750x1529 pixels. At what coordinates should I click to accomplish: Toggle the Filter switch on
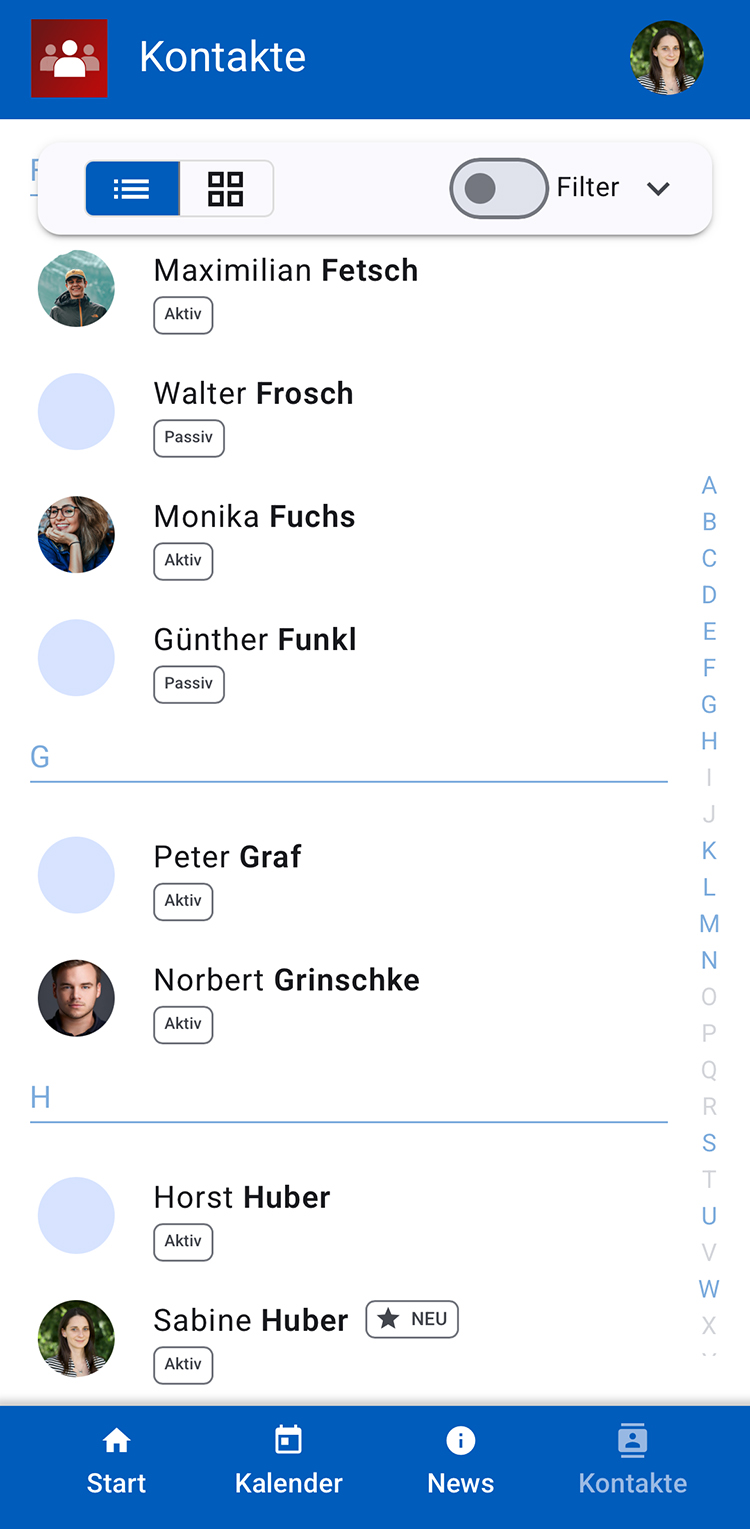click(x=498, y=188)
